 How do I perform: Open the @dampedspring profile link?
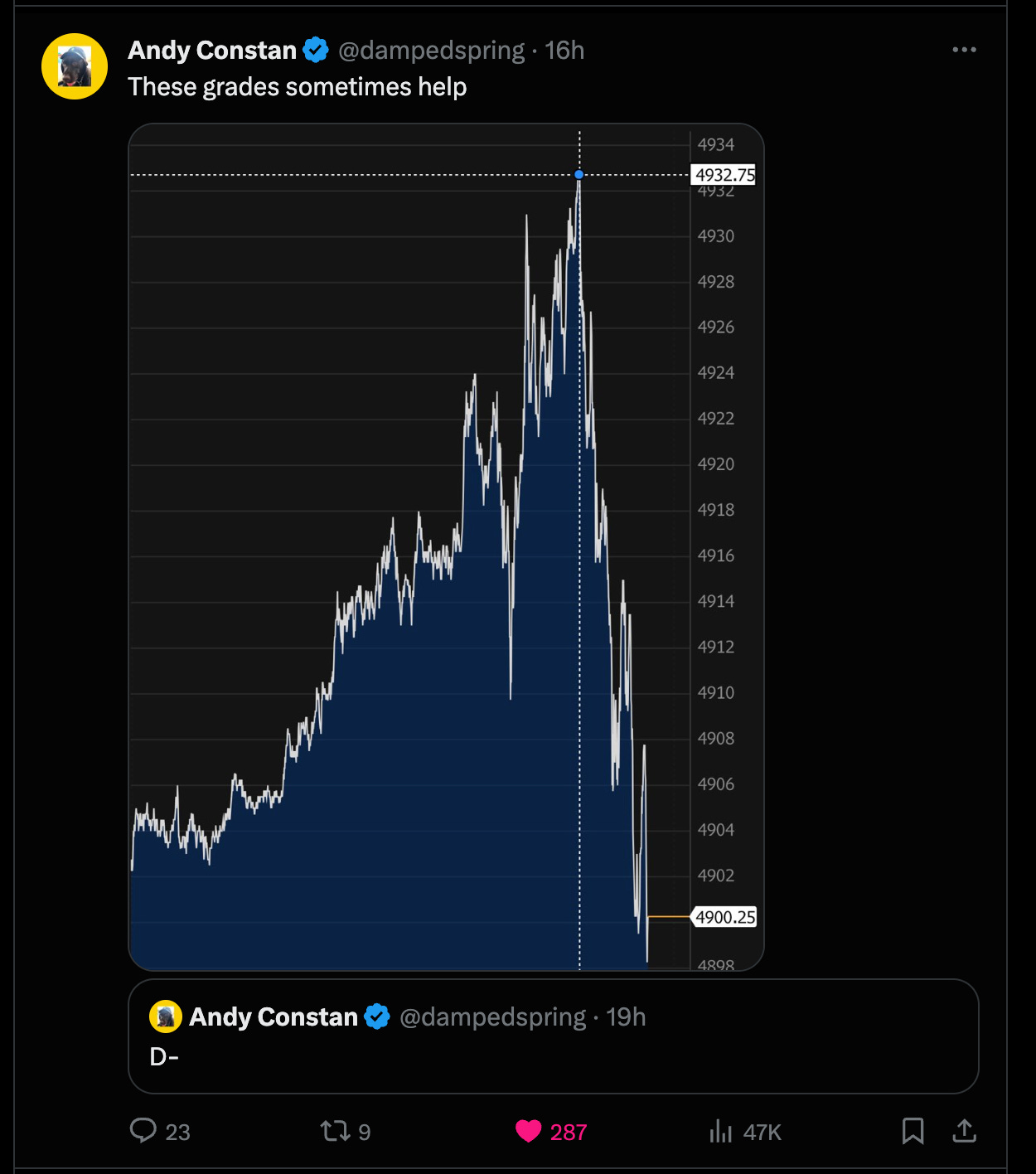(x=431, y=51)
